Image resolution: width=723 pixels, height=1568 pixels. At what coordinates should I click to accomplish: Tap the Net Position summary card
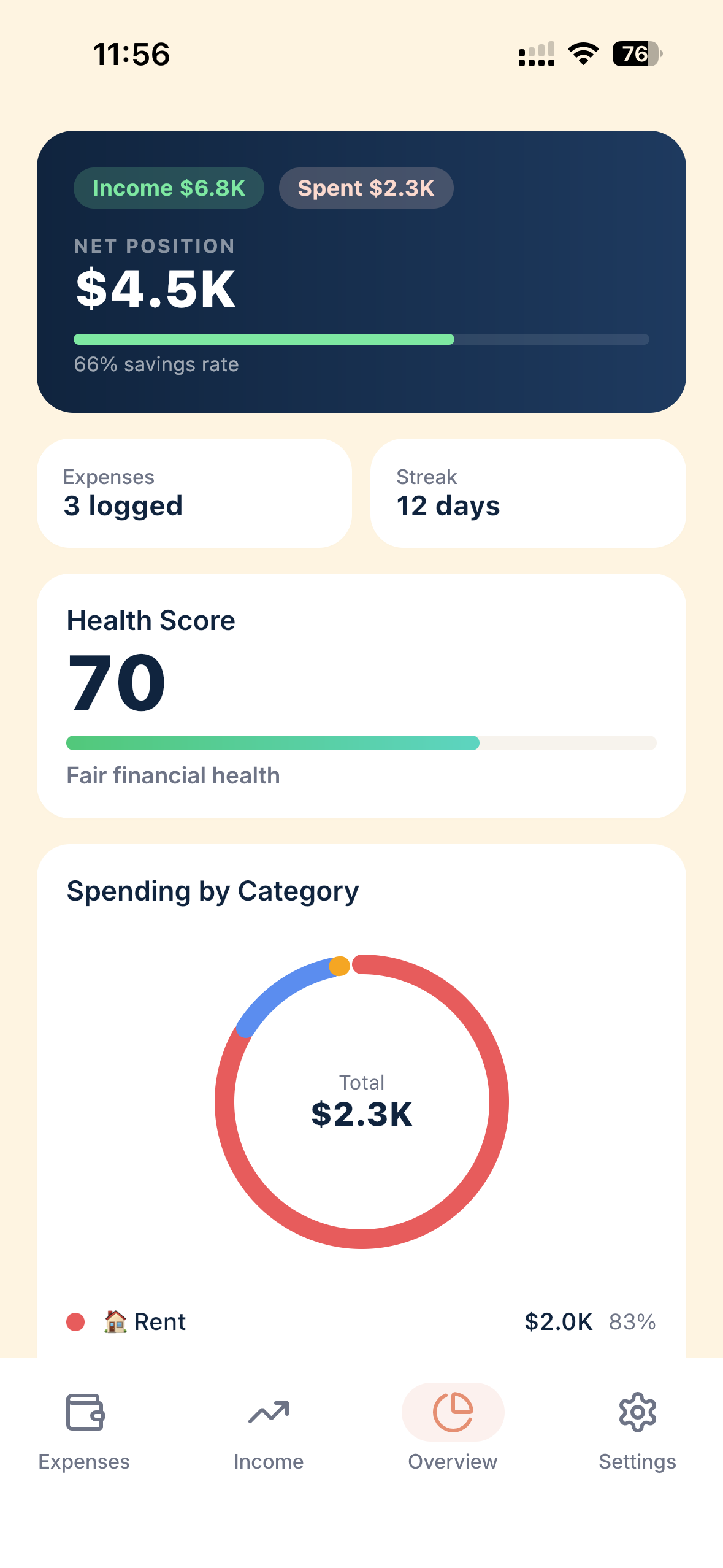tap(361, 270)
